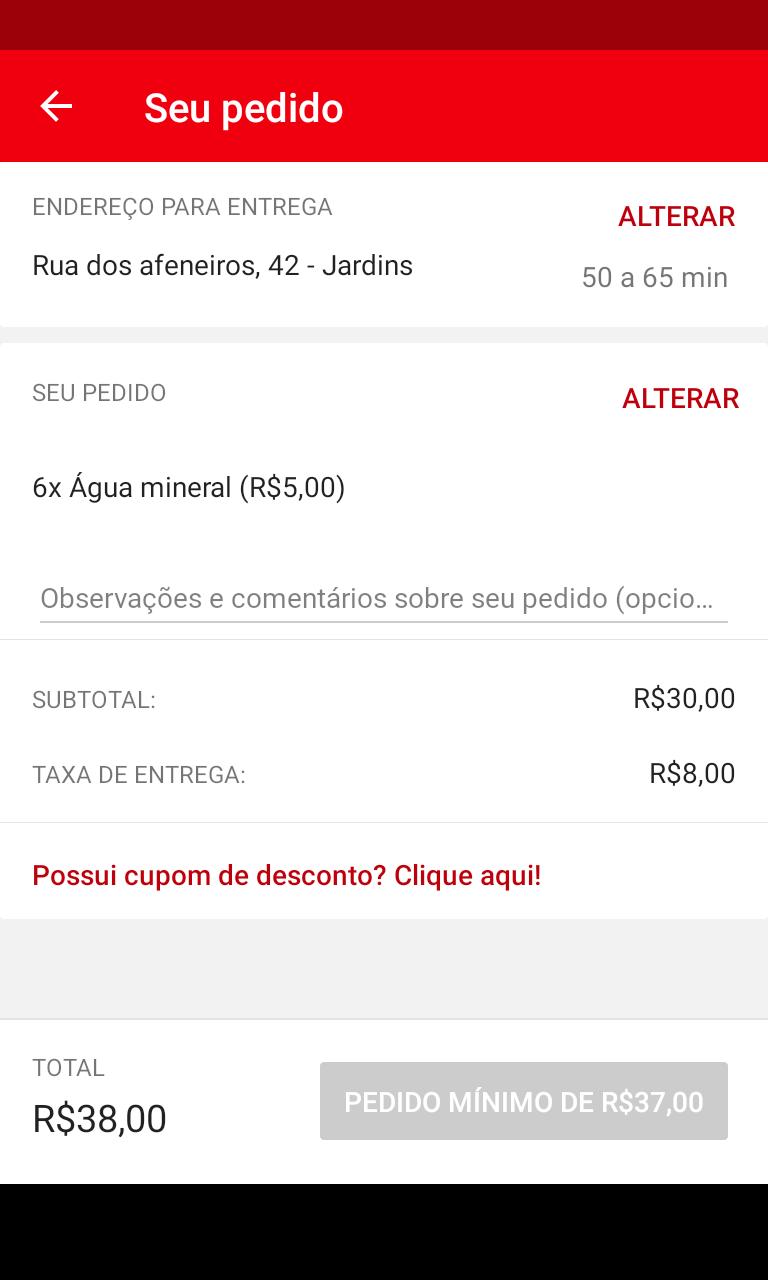Click the Seu pedido title text
The width and height of the screenshot is (768, 1280).
coord(243,107)
